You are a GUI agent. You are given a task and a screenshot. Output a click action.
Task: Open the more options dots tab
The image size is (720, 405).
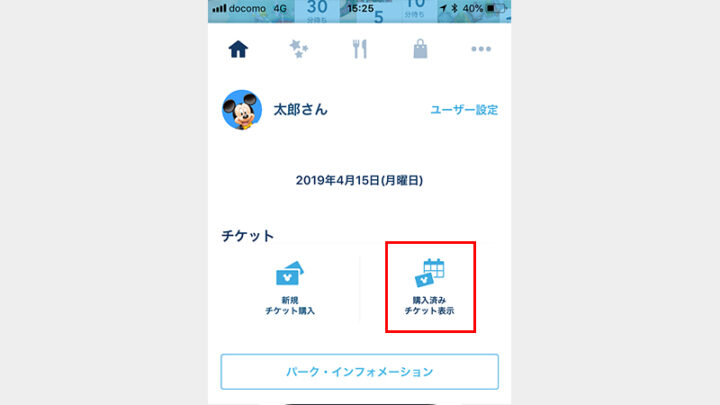482,49
